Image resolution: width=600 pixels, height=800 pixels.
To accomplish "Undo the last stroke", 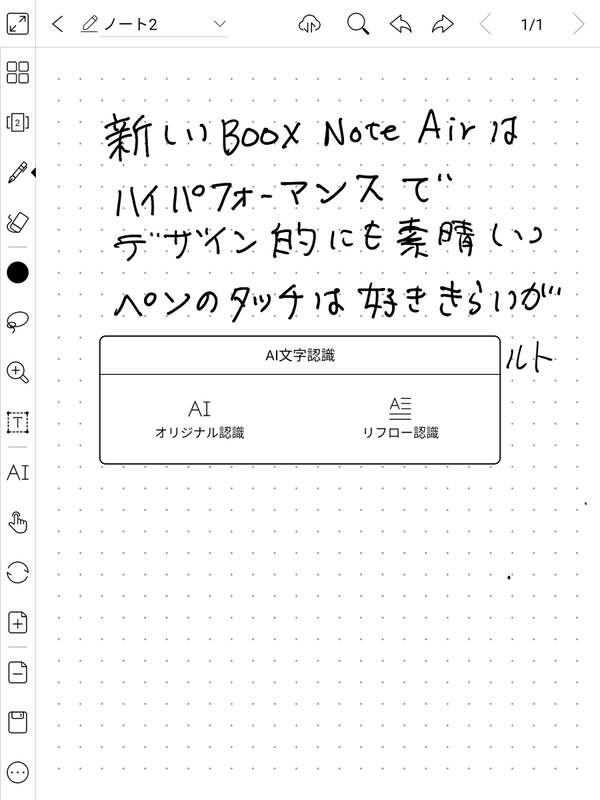I will coord(401,24).
